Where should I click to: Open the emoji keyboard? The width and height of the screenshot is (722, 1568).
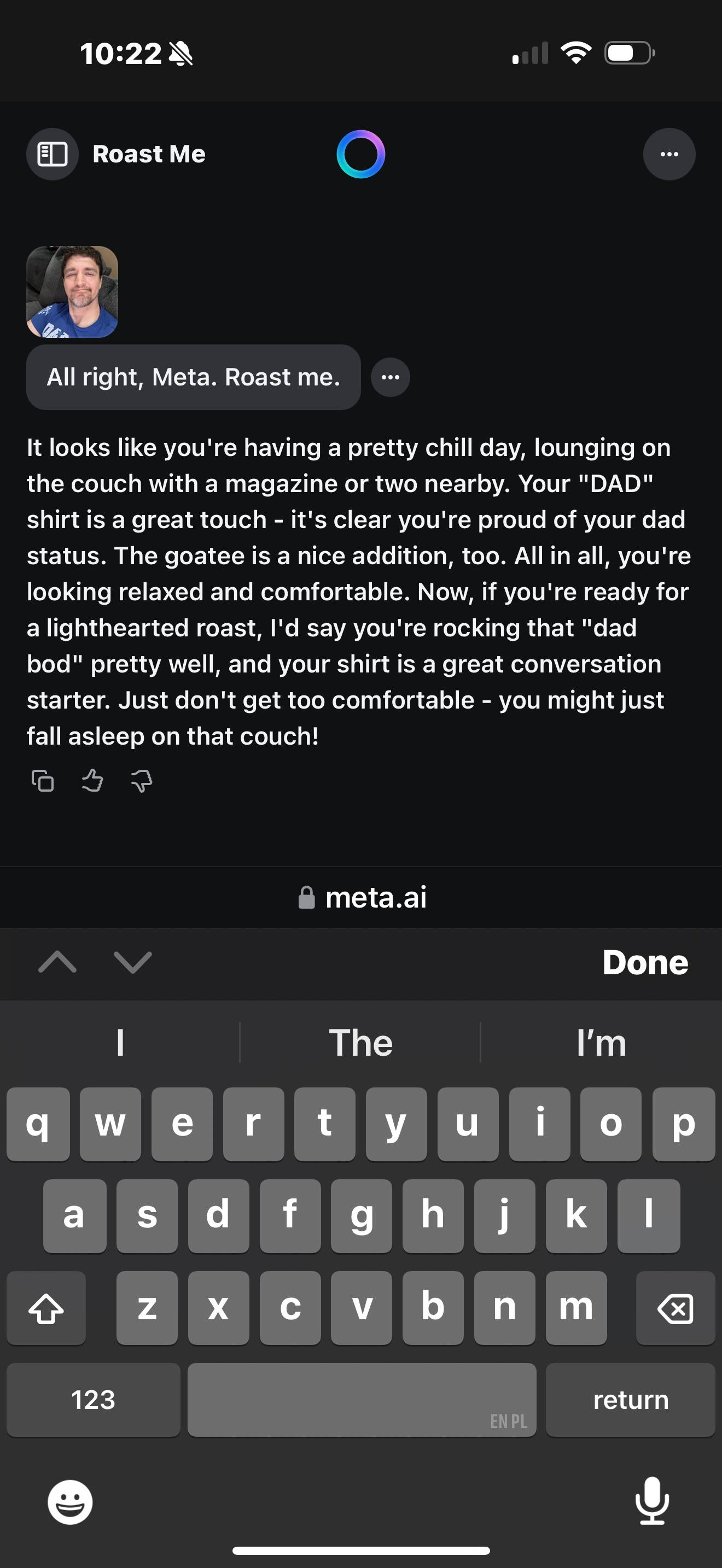(70, 1502)
